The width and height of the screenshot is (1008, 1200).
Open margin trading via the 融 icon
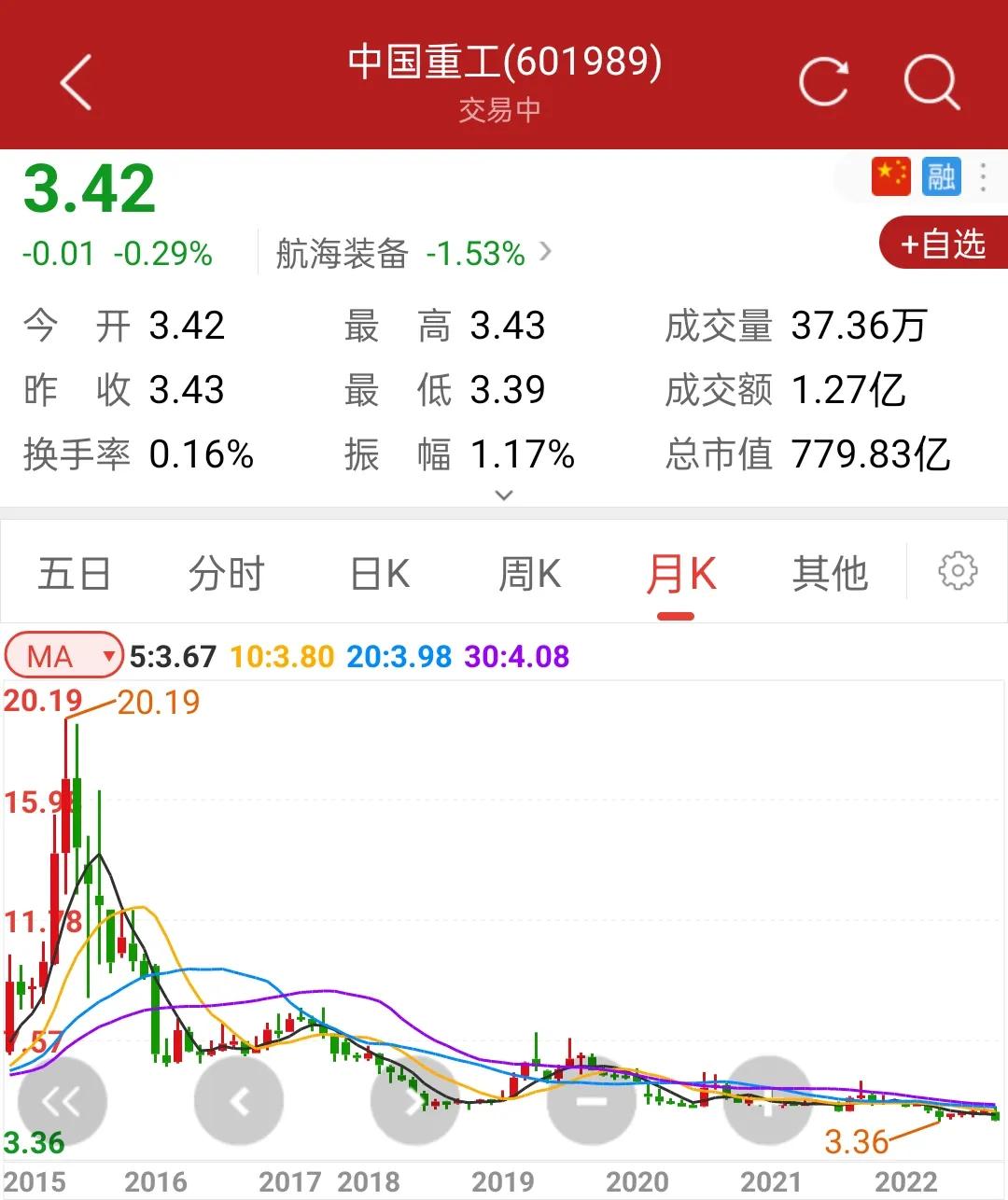point(941,175)
